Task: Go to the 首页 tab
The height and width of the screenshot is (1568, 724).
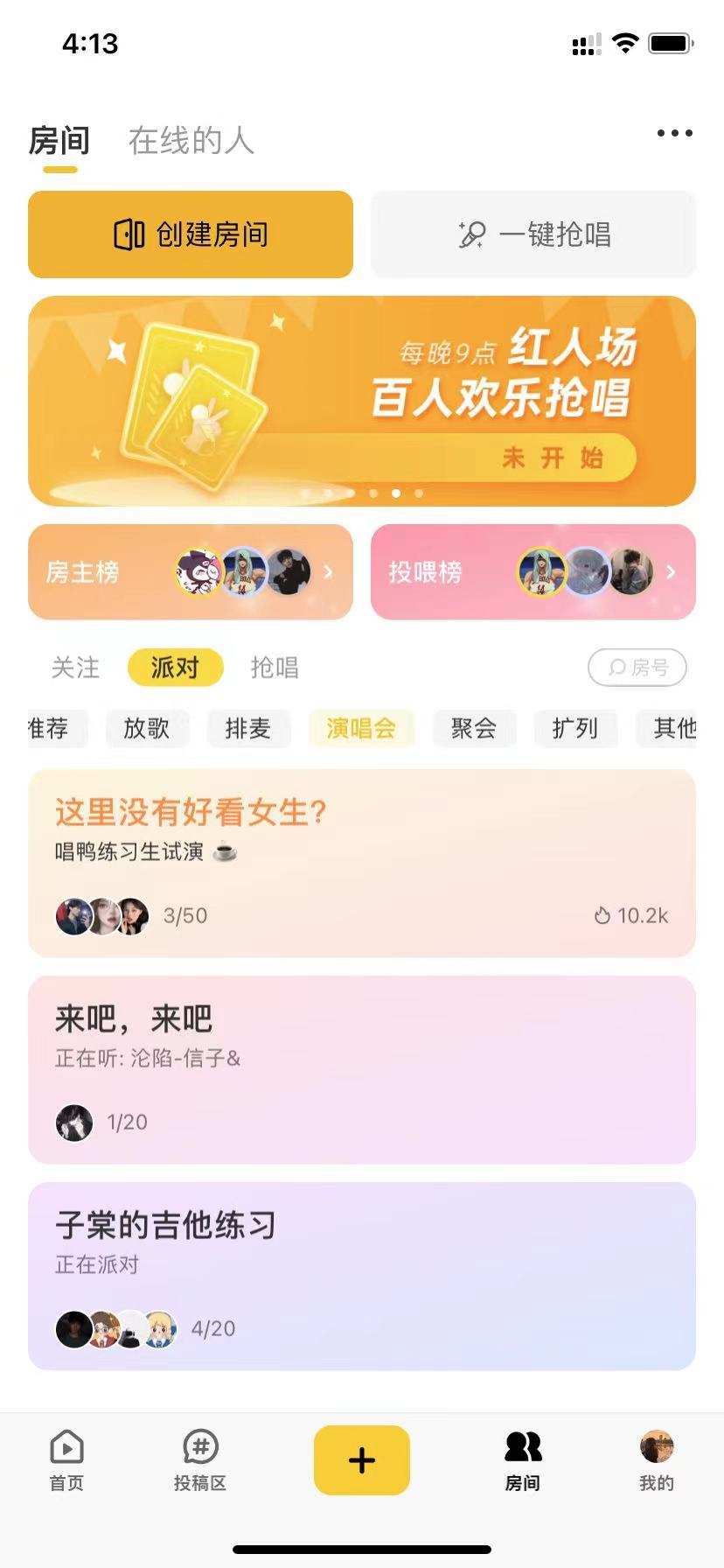Action: coord(66,1459)
